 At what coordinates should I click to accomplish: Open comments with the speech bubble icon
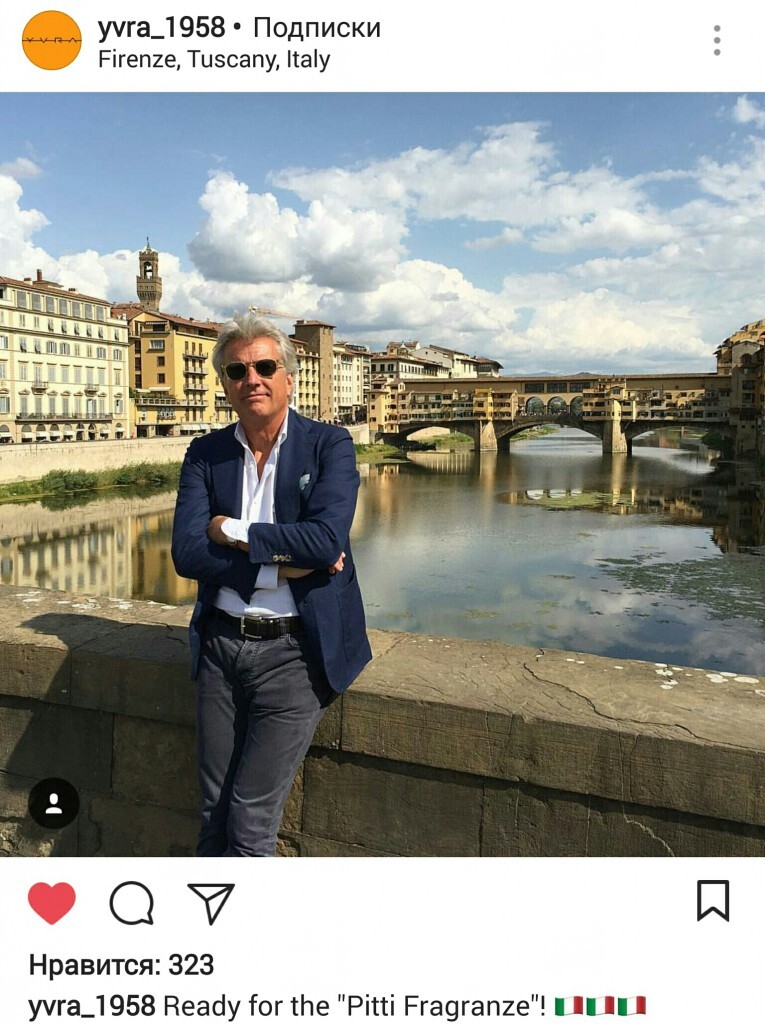[131, 903]
